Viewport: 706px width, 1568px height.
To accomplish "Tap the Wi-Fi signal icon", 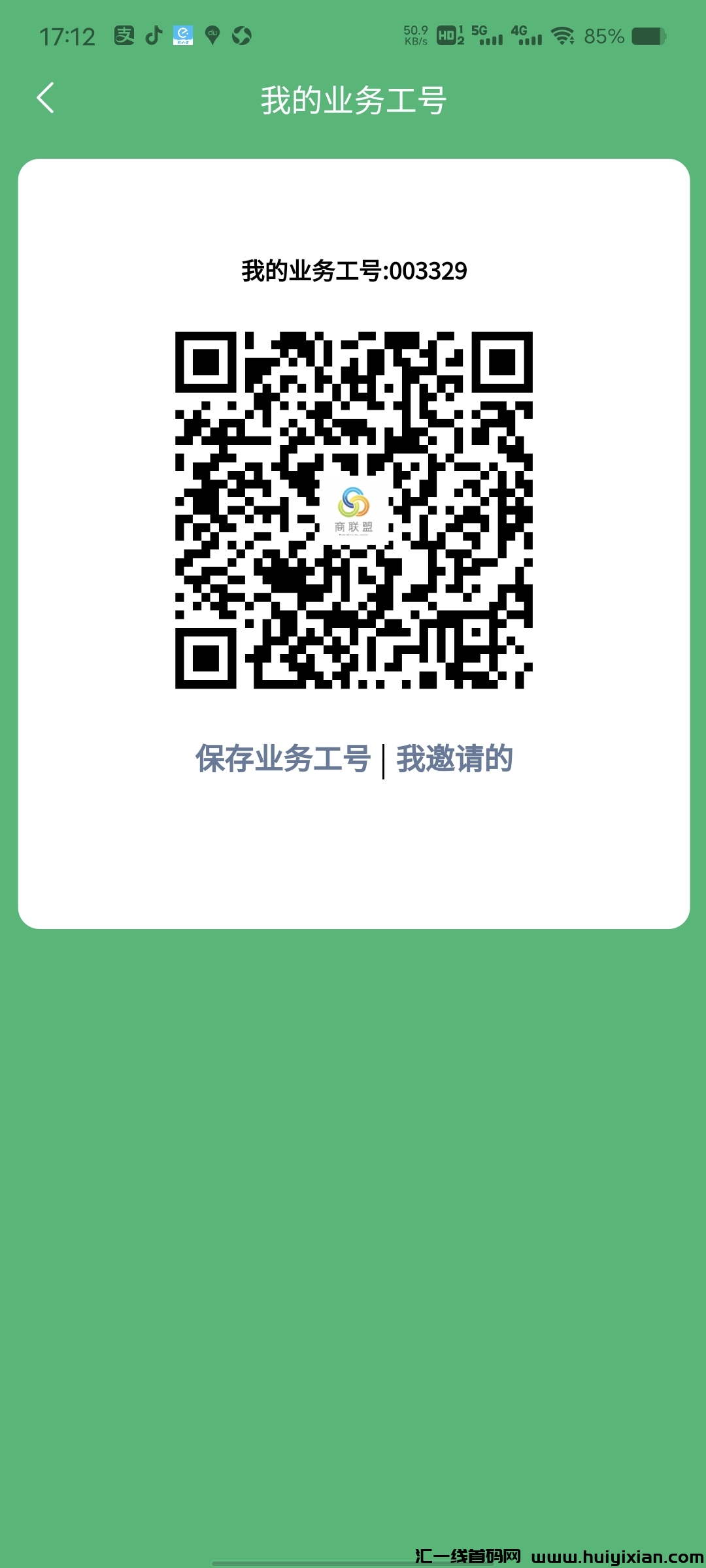I will [x=563, y=35].
